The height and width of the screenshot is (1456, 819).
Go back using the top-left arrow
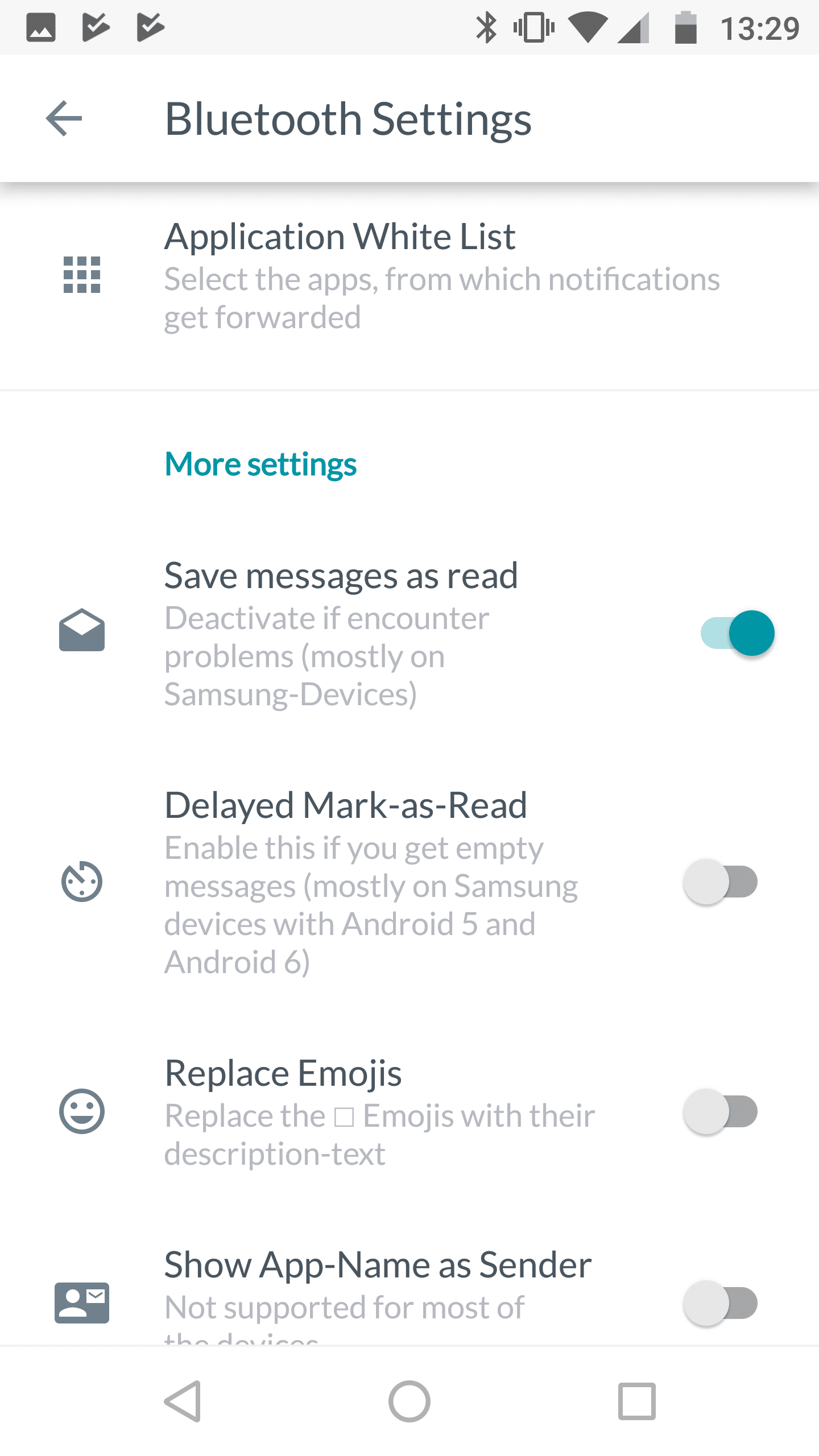[x=64, y=118]
